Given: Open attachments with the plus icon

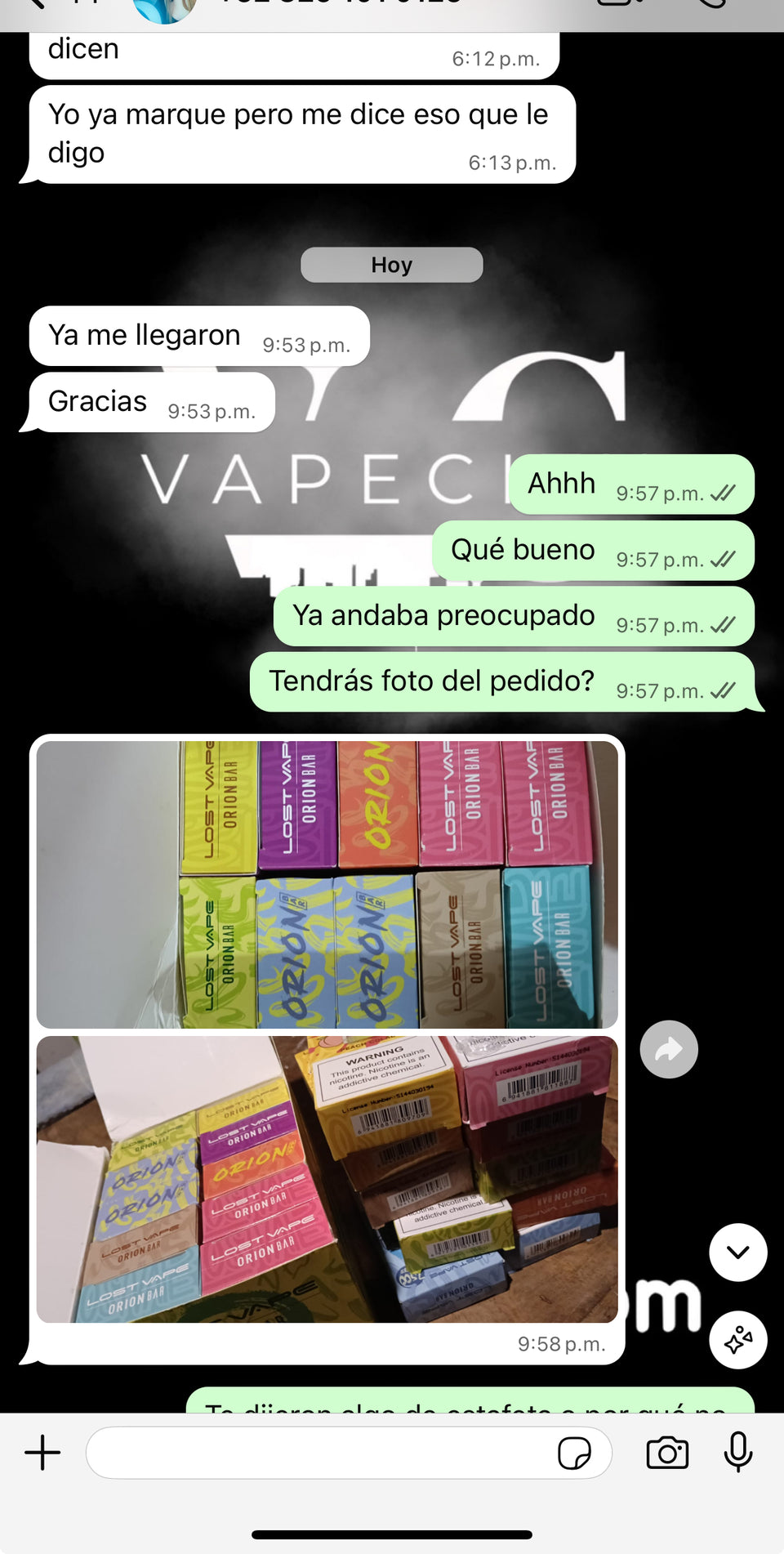Looking at the screenshot, I should [42, 1453].
